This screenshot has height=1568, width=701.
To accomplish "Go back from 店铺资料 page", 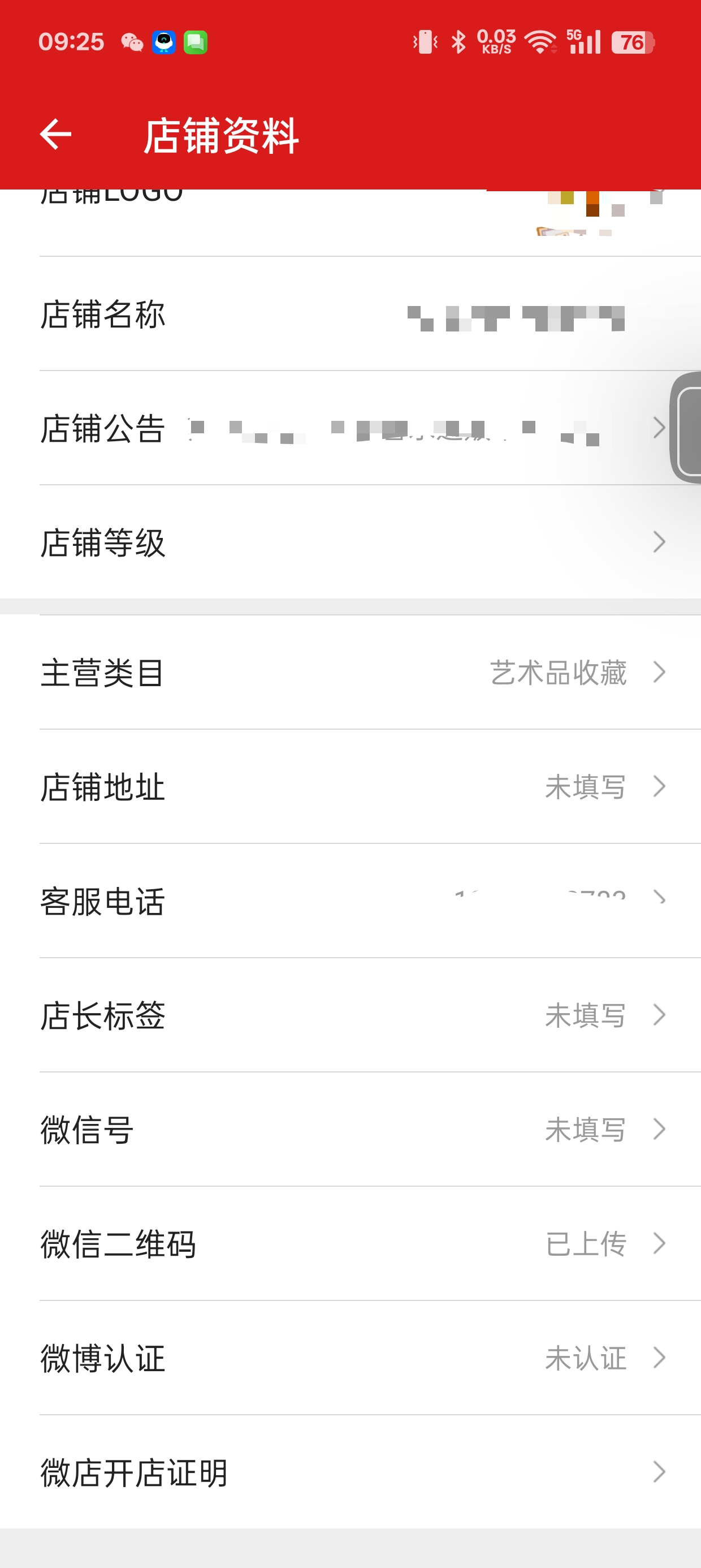I will pos(55,135).
